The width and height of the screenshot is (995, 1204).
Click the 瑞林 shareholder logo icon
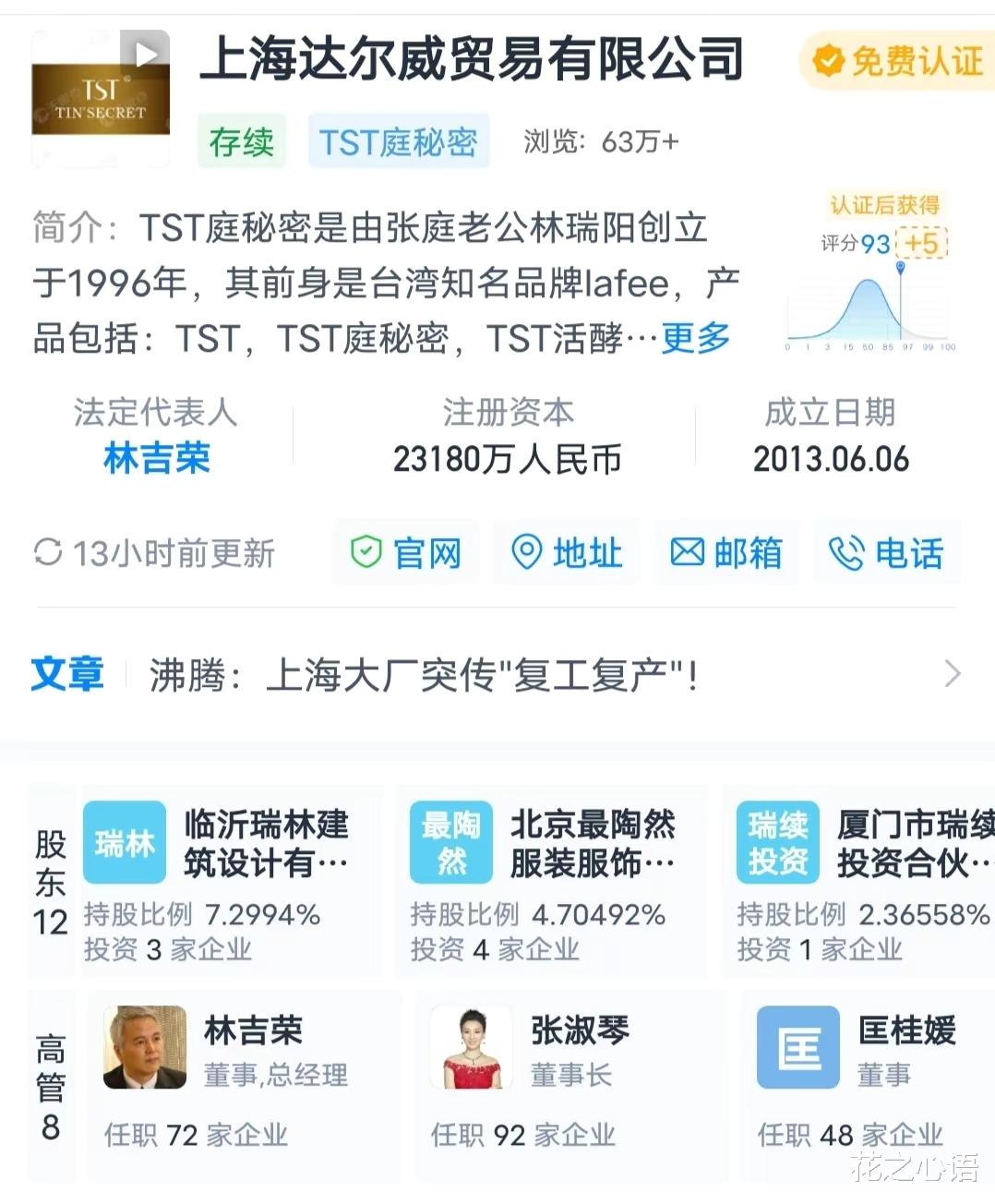125,842
